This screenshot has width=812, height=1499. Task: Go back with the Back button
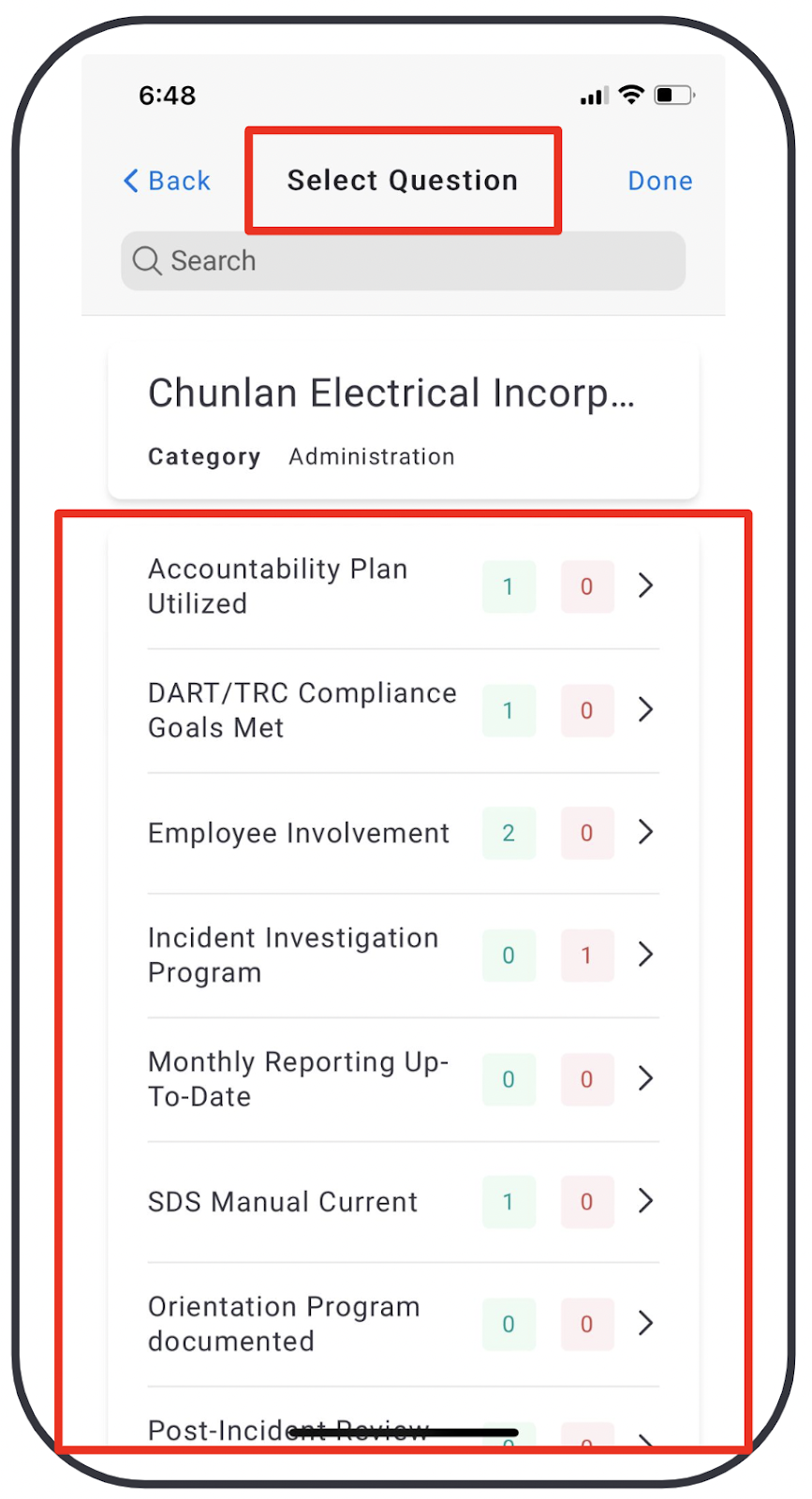click(167, 181)
